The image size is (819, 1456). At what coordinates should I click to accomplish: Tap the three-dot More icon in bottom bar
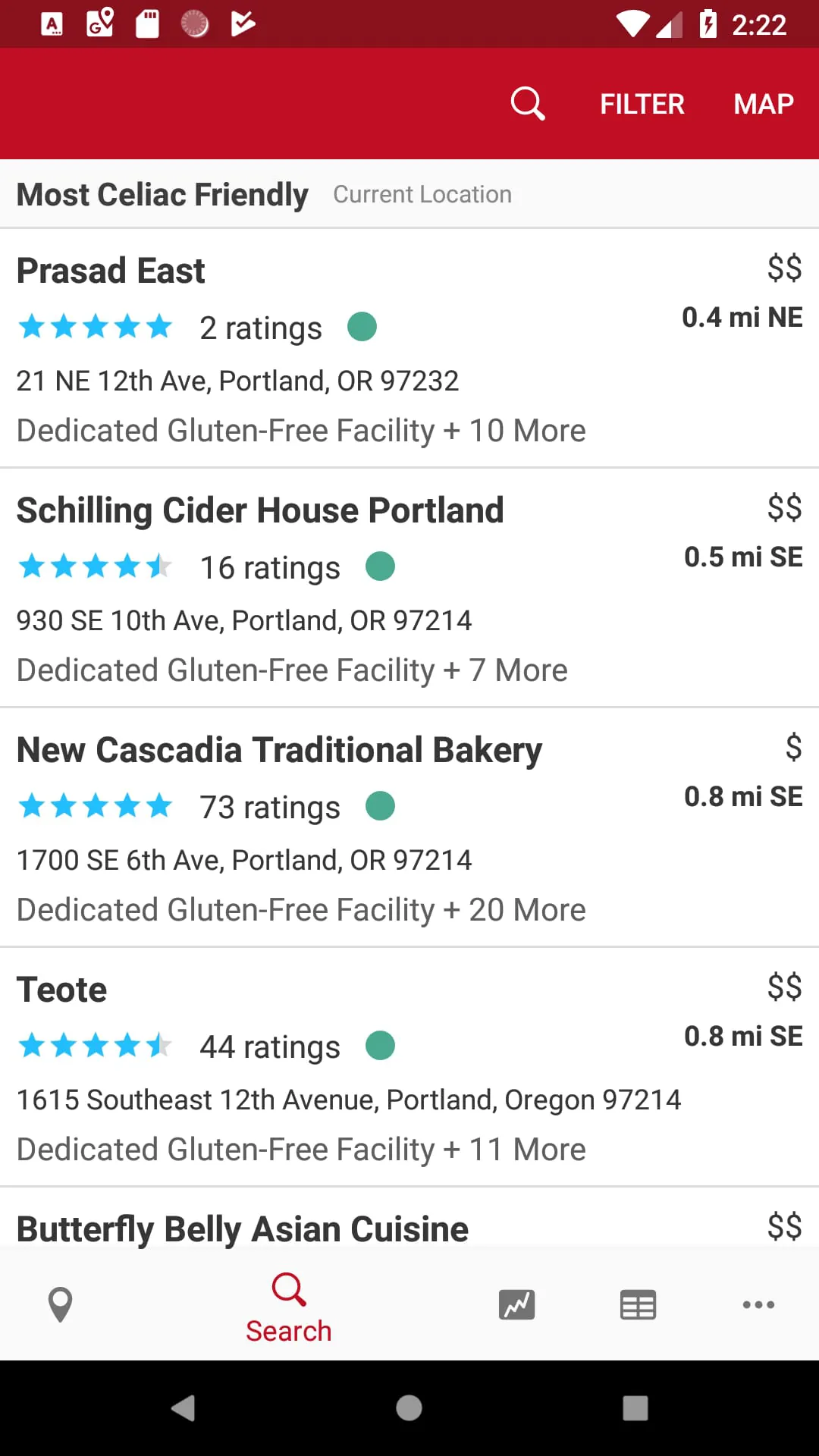click(758, 1304)
